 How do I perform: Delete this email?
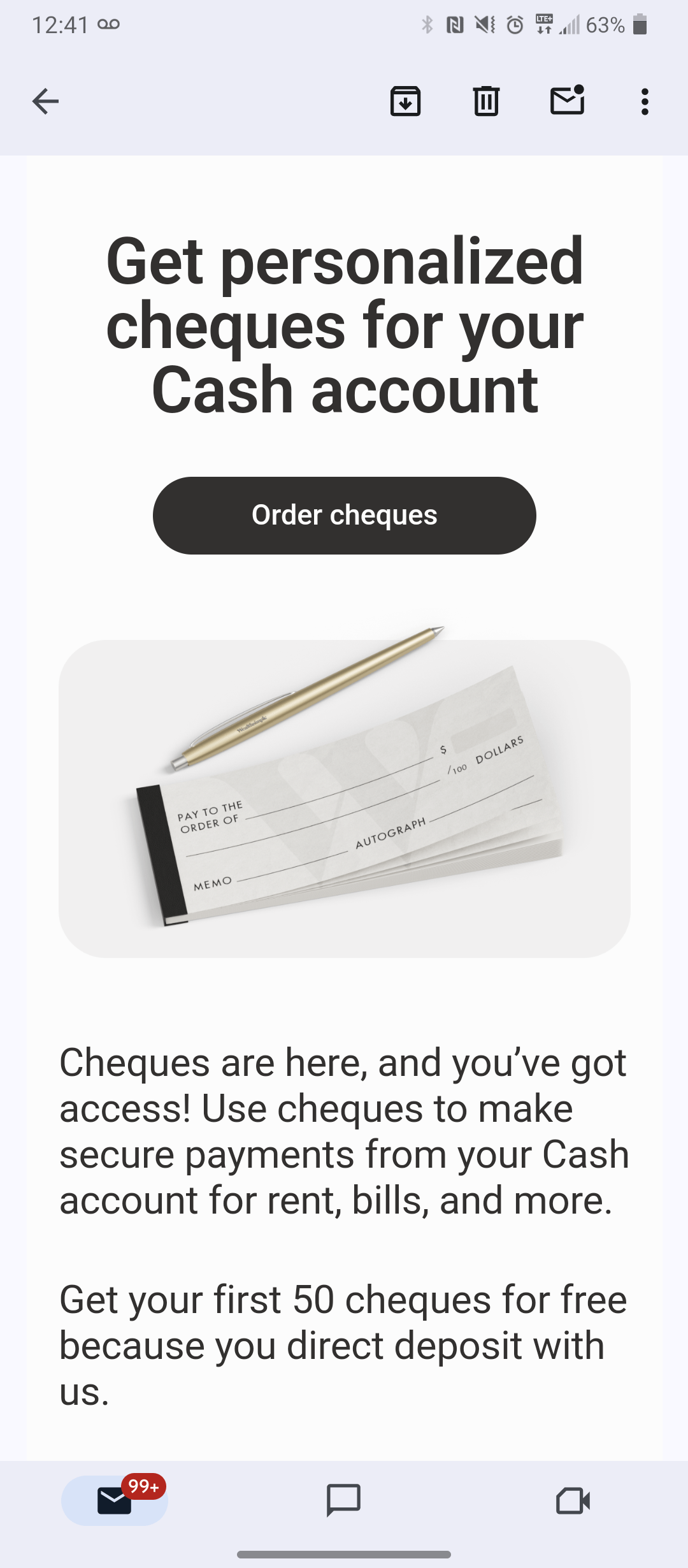click(x=485, y=101)
